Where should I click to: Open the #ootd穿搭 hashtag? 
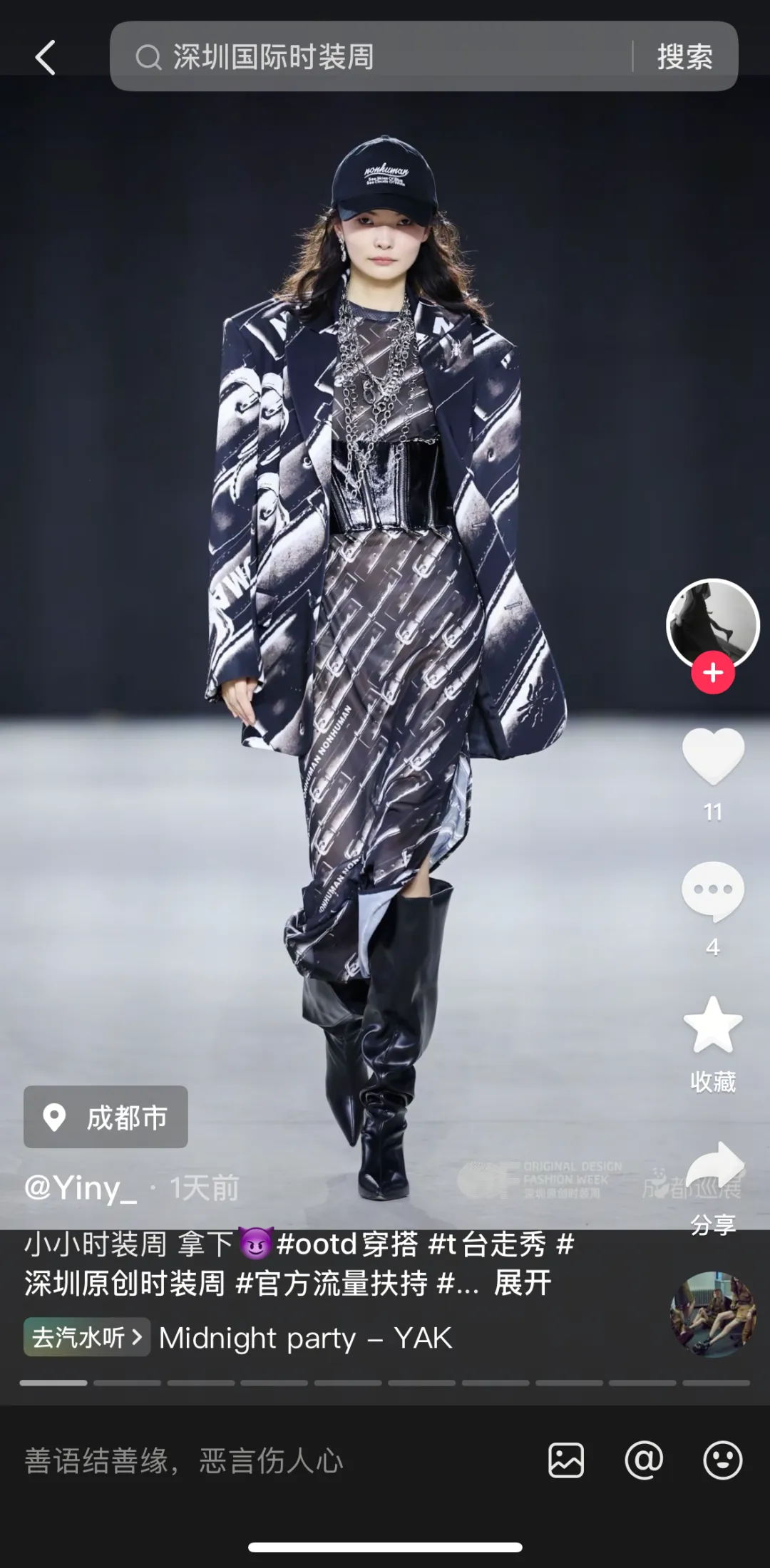[347, 1244]
